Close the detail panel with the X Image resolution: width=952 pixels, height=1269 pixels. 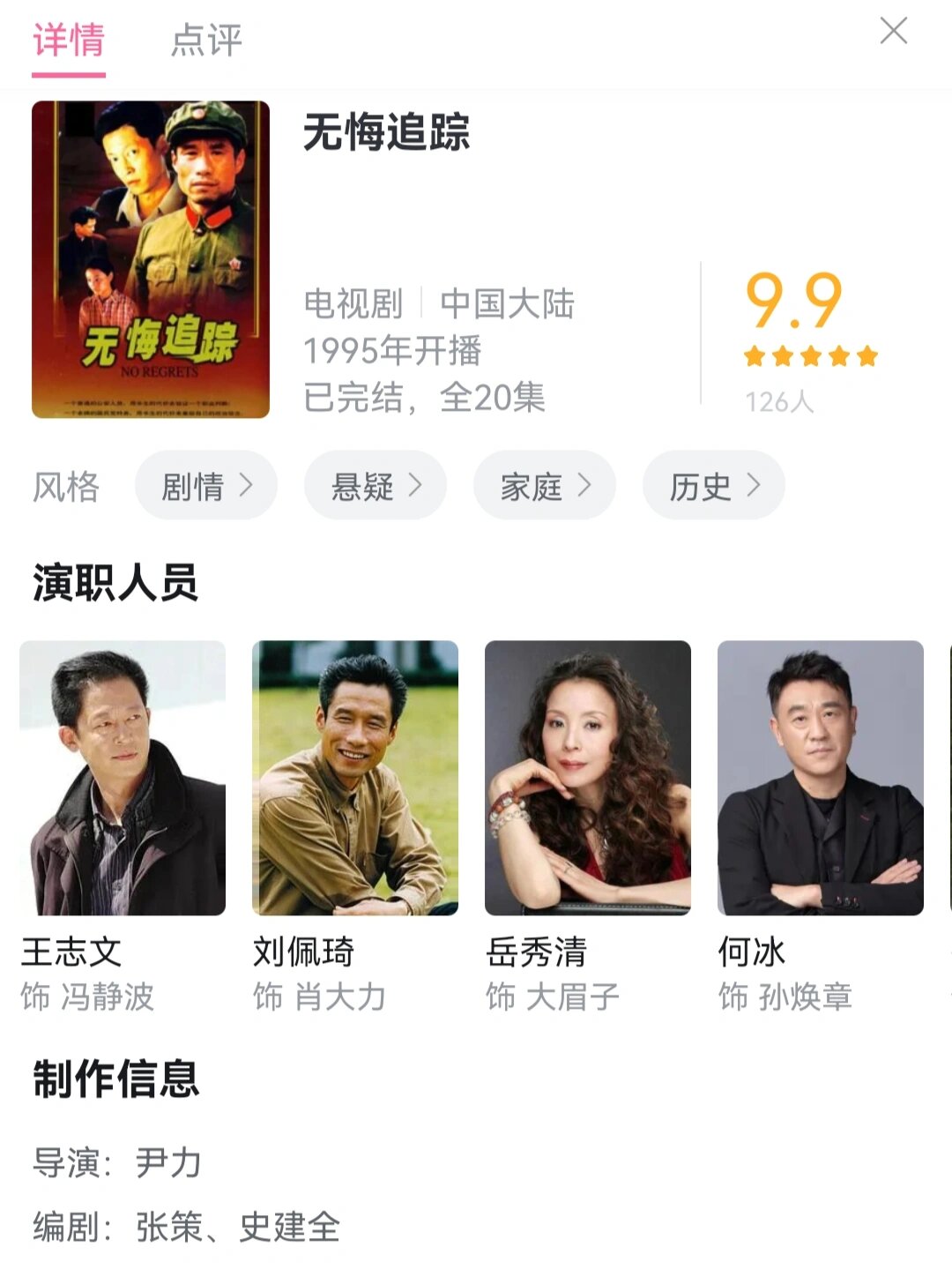(x=896, y=29)
